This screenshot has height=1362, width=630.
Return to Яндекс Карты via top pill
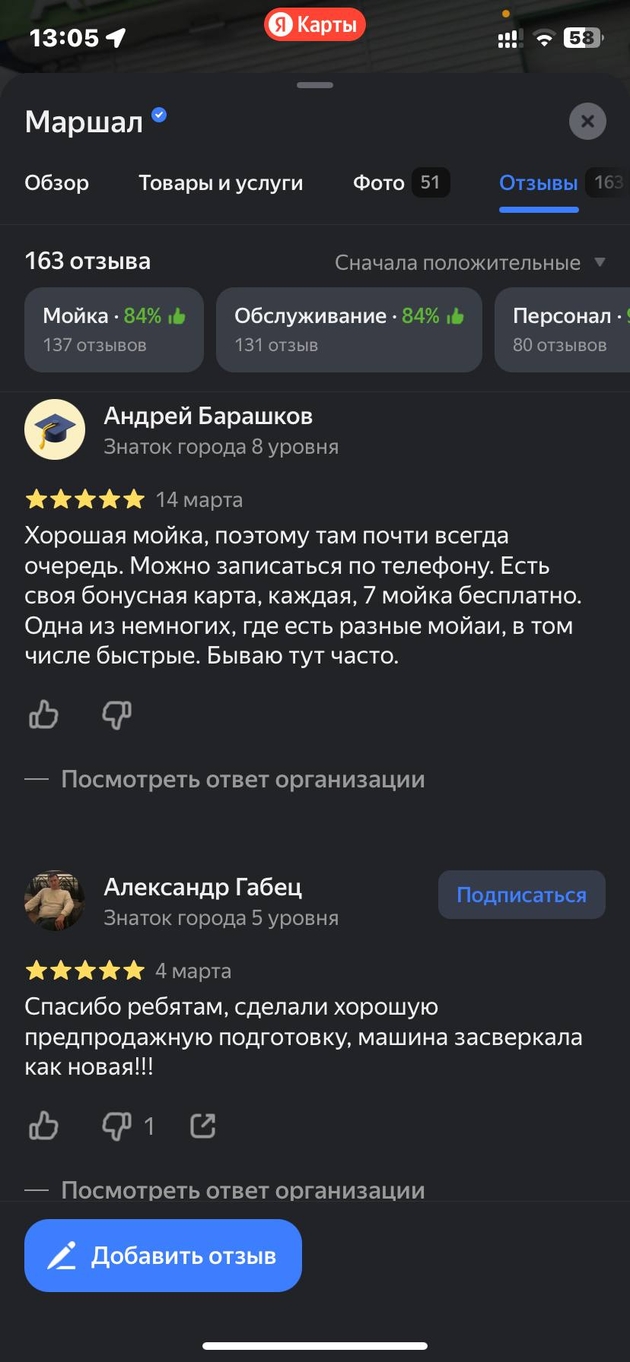315,25
